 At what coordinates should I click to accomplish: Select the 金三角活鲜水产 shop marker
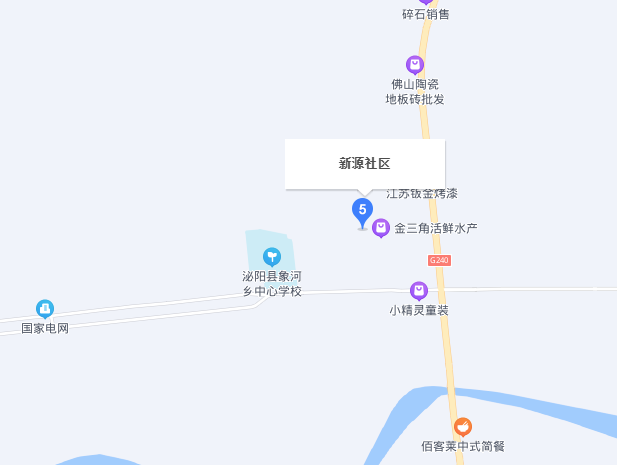[x=381, y=228]
